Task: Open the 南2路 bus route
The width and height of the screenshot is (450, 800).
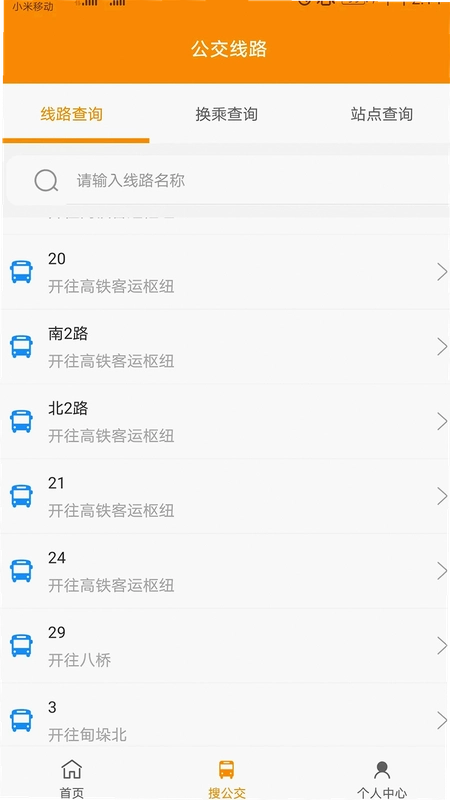Action: pyautogui.click(x=225, y=347)
